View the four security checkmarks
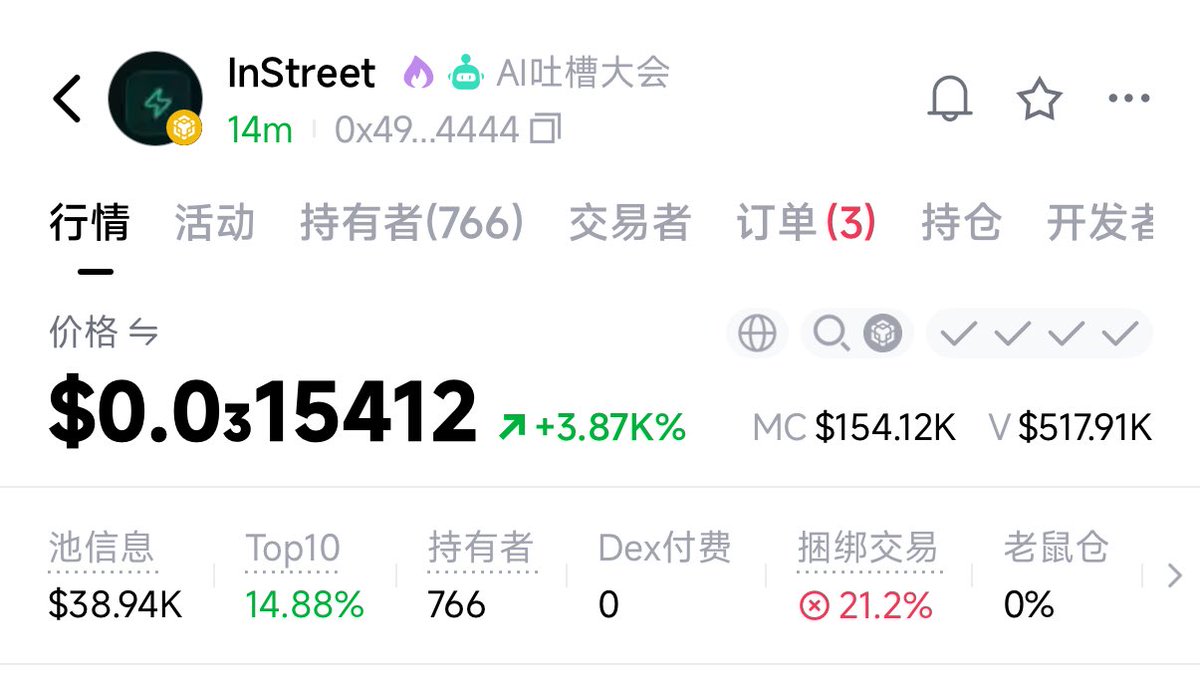Image resolution: width=1200 pixels, height=679 pixels. tap(1039, 334)
